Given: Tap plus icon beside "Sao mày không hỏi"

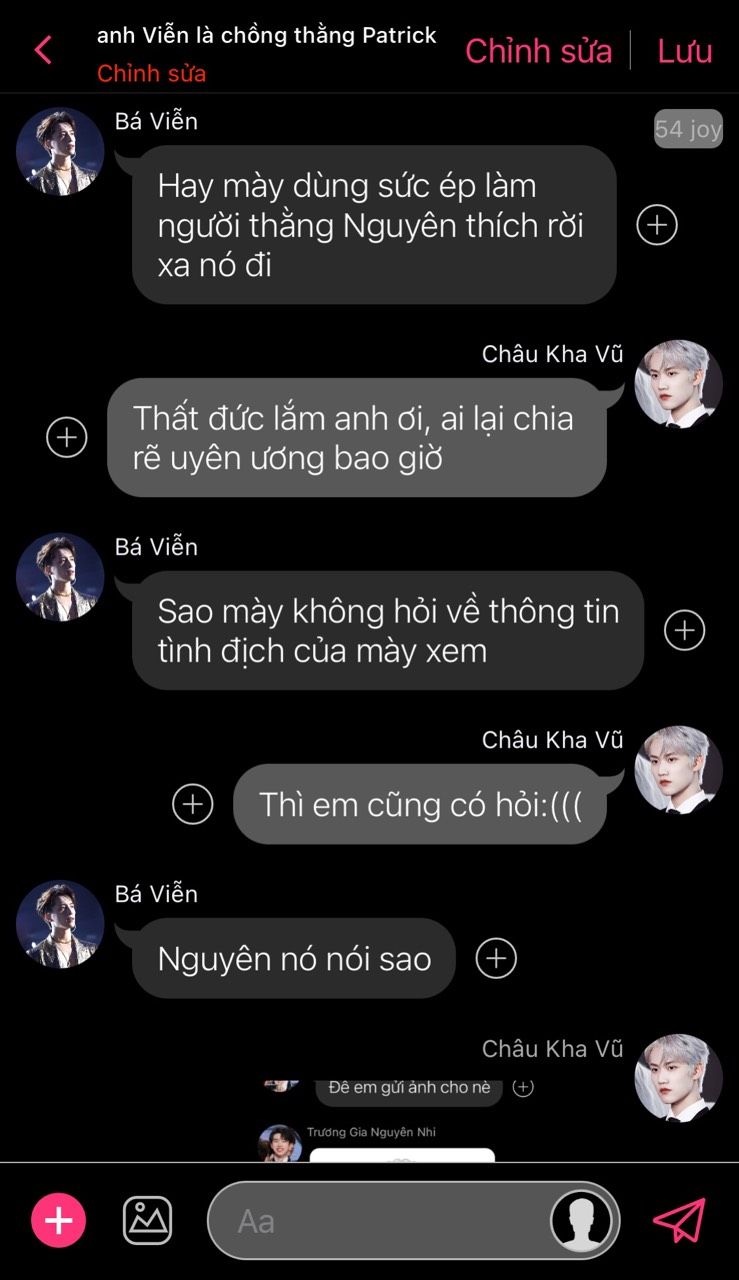Looking at the screenshot, I should pyautogui.click(x=685, y=630).
